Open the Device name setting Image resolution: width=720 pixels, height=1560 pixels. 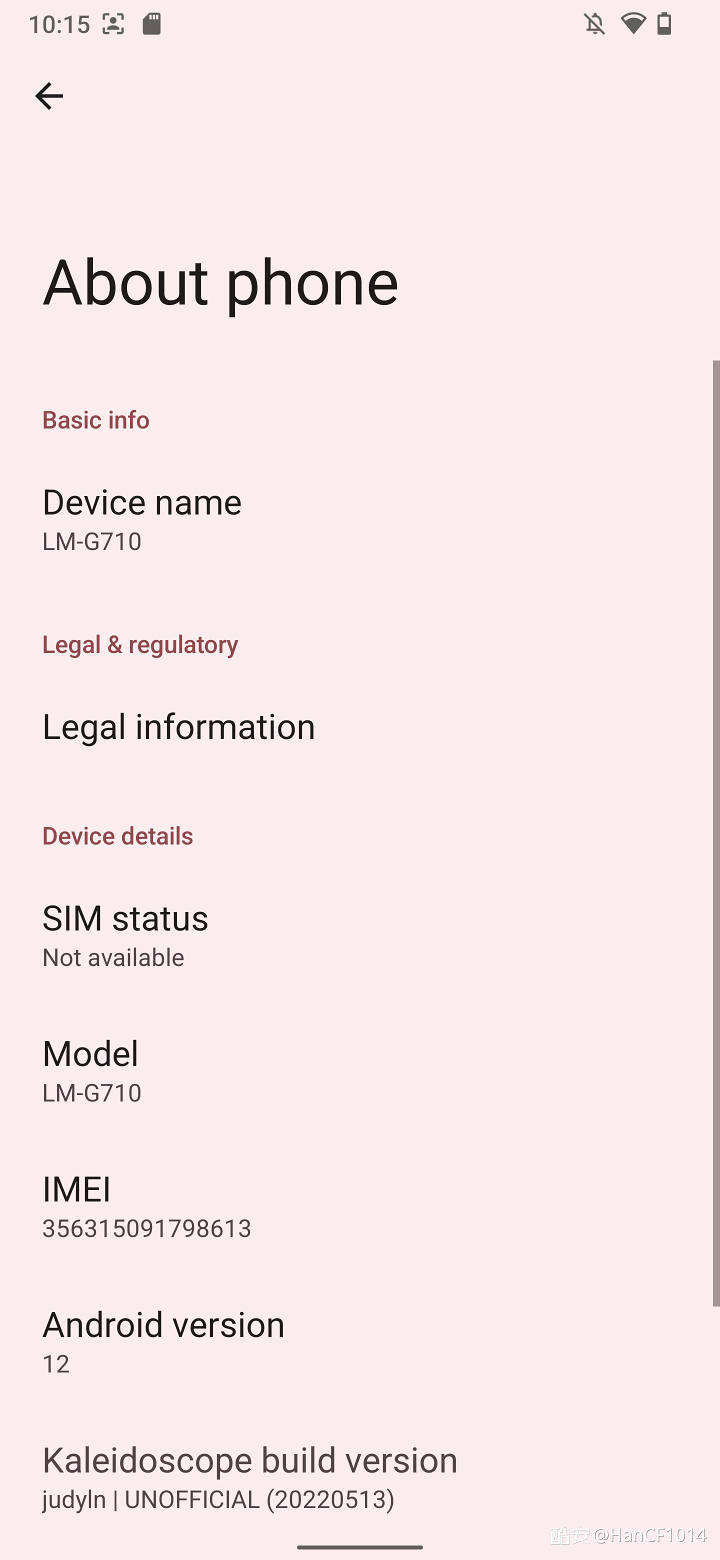(x=360, y=520)
